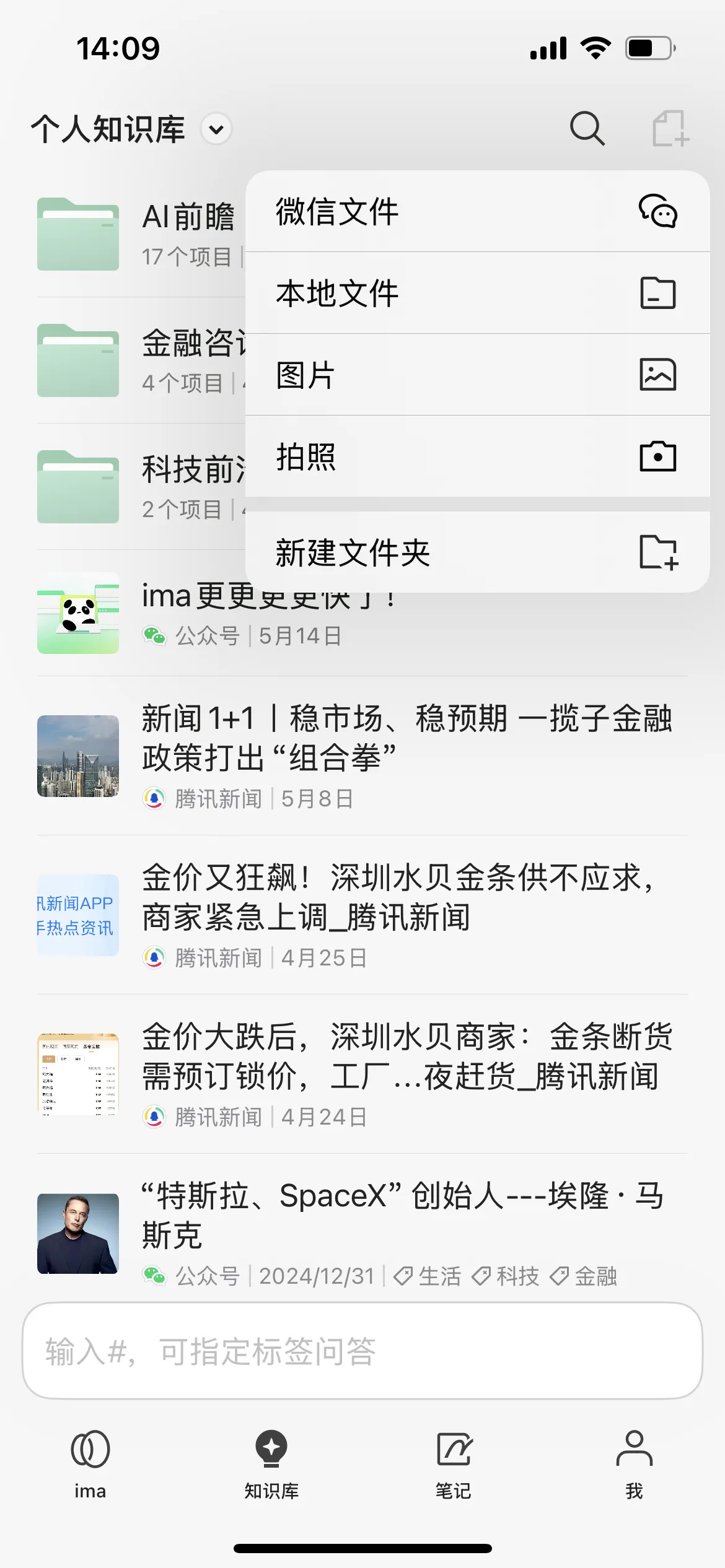This screenshot has height=1568, width=725.
Task: Create a folder via 新建文件夹
Action: (x=477, y=552)
